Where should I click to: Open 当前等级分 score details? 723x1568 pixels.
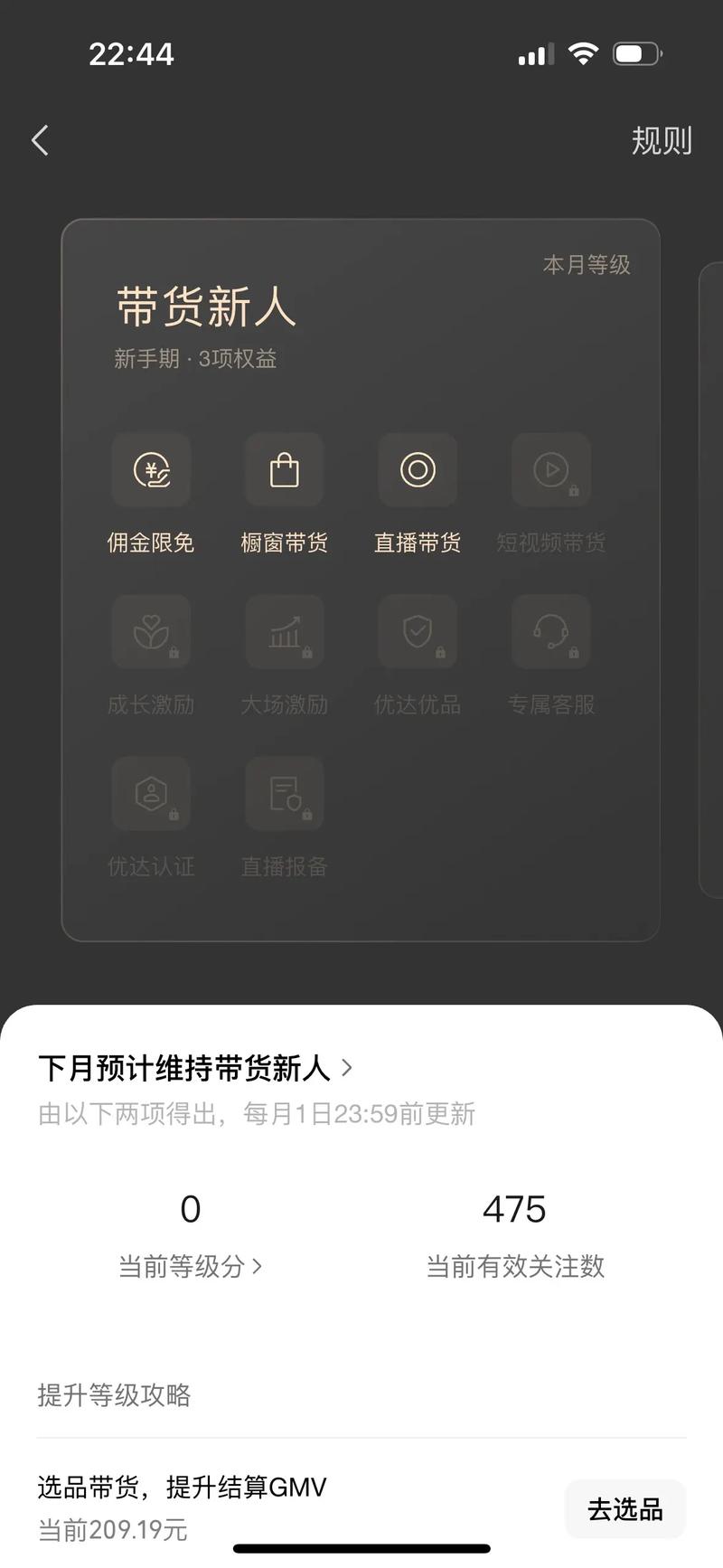click(191, 1266)
